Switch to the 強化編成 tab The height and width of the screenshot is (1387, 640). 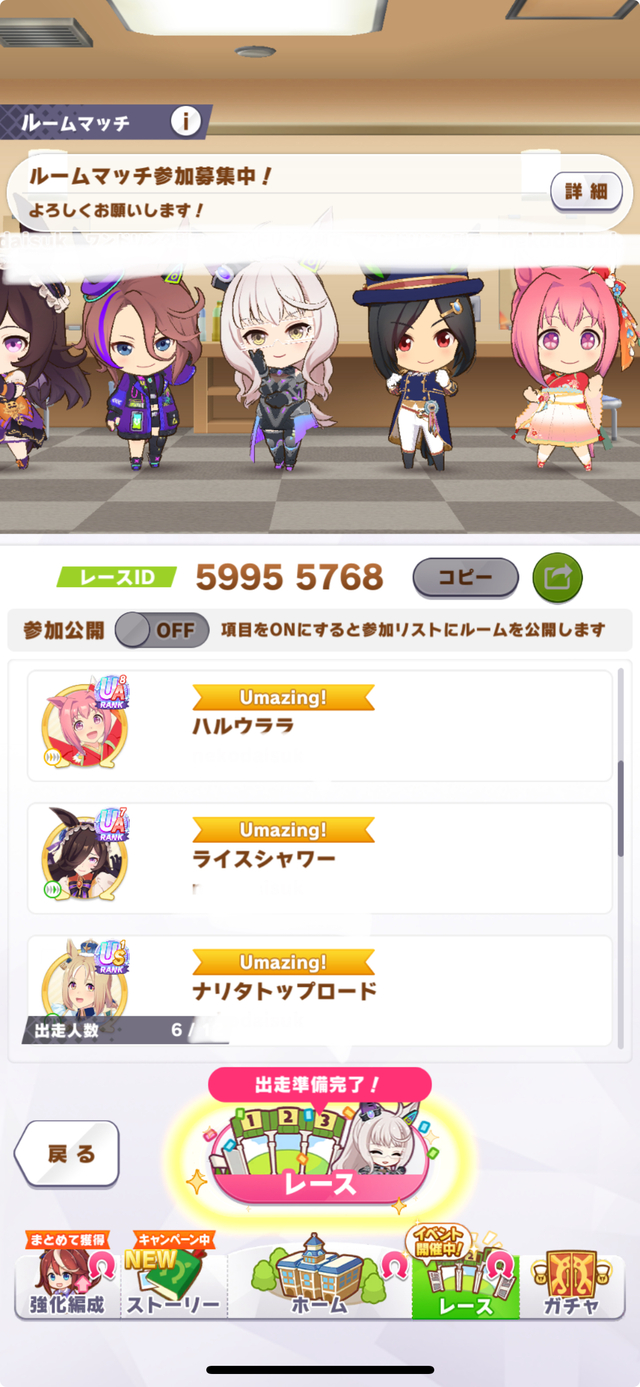[x=68, y=1275]
